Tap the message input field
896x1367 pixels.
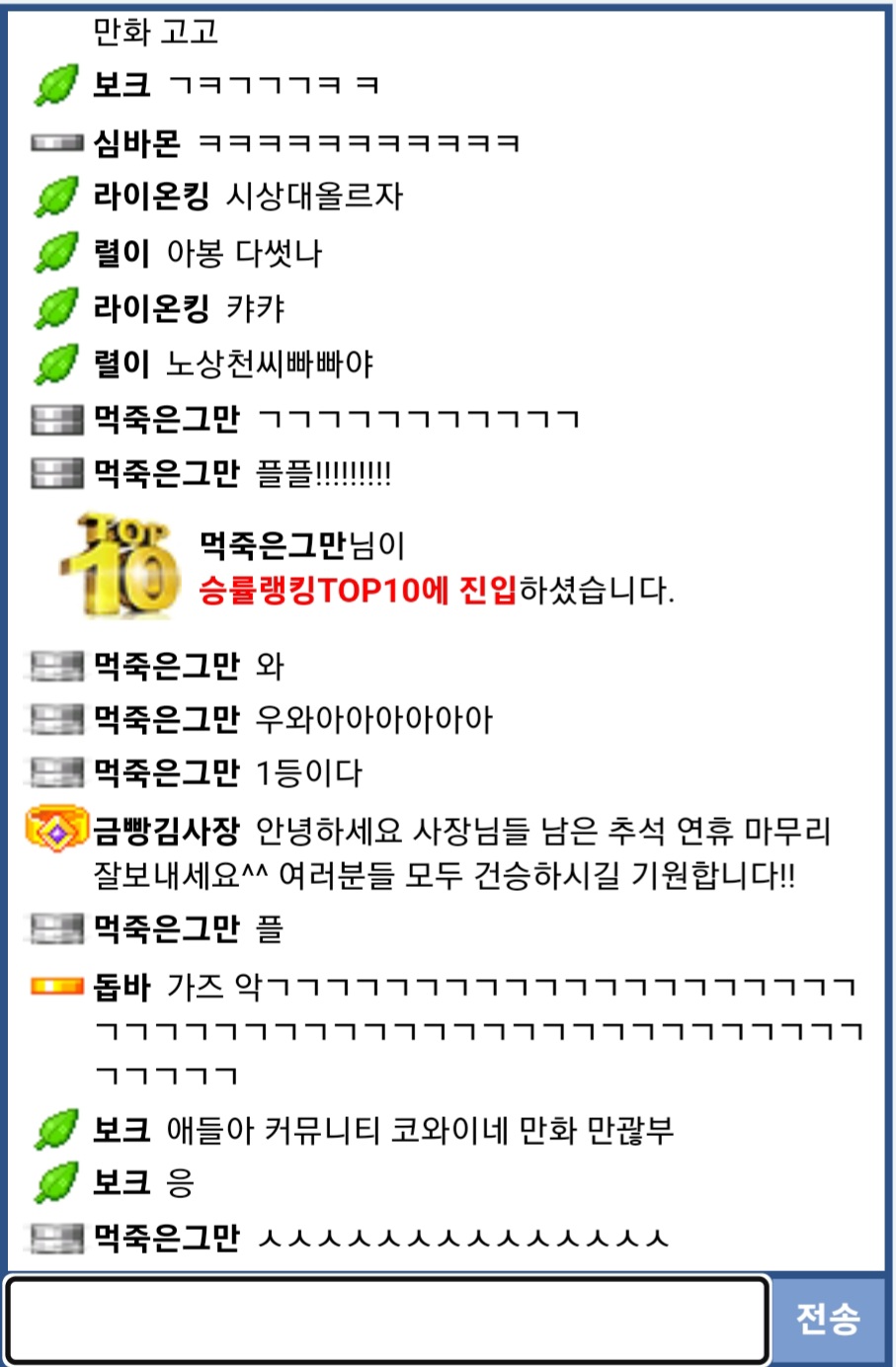click(387, 1320)
